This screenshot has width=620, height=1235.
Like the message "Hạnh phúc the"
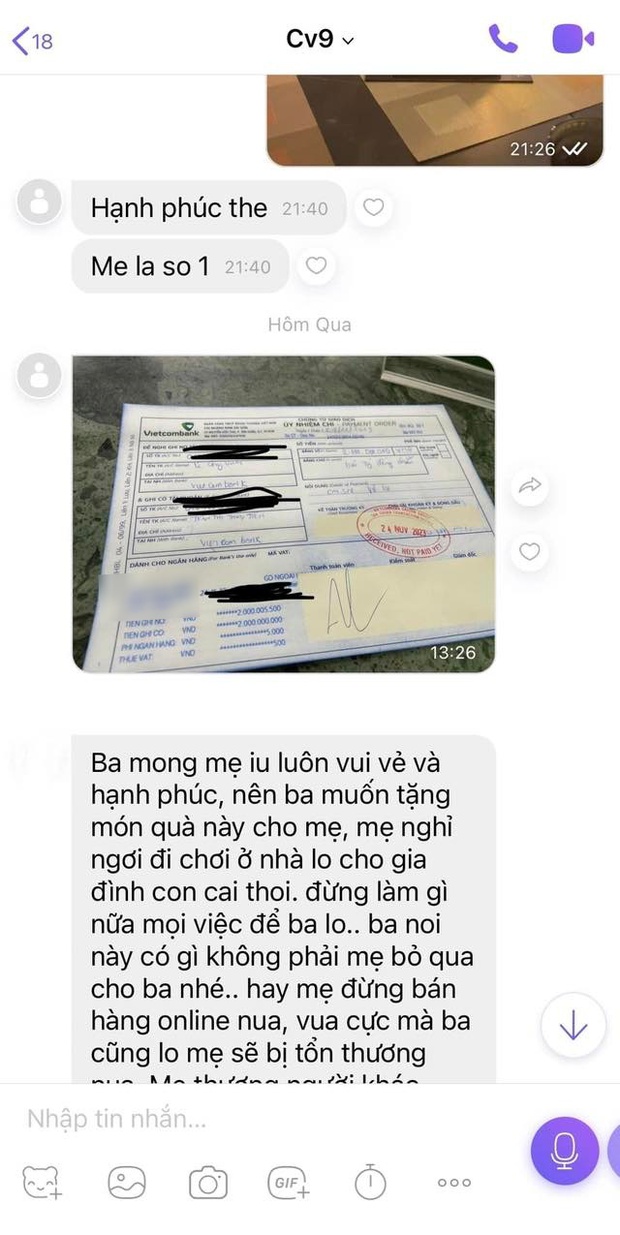(x=373, y=209)
